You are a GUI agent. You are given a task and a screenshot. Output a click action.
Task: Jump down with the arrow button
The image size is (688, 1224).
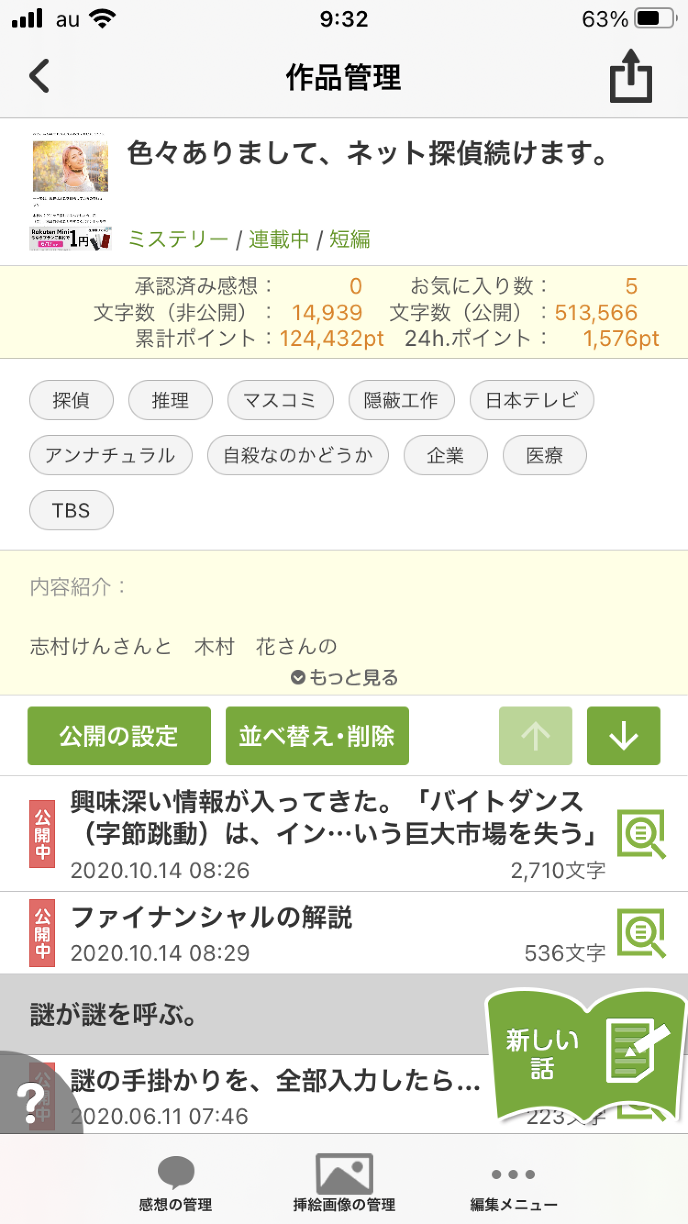tap(623, 736)
